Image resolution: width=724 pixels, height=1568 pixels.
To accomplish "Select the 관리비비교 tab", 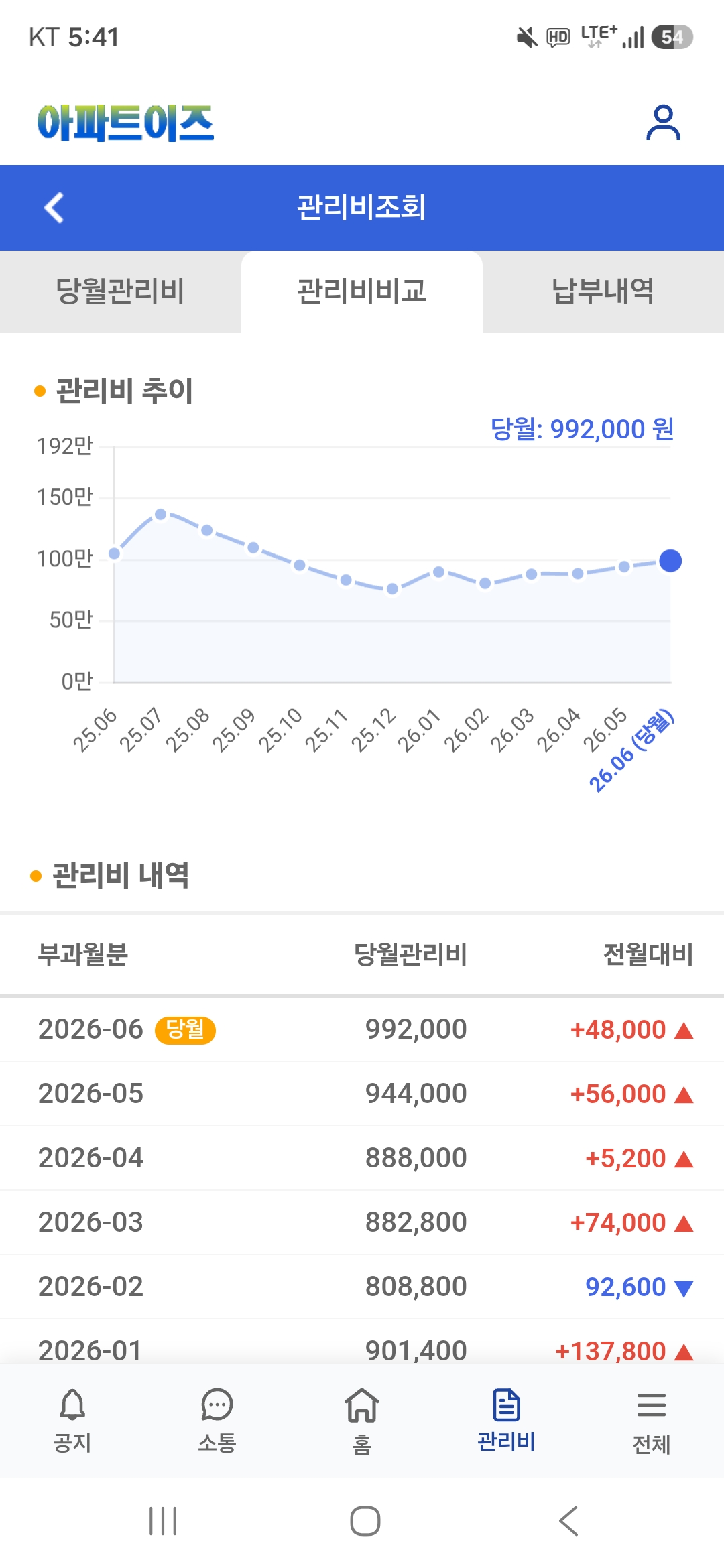I will coord(362,291).
